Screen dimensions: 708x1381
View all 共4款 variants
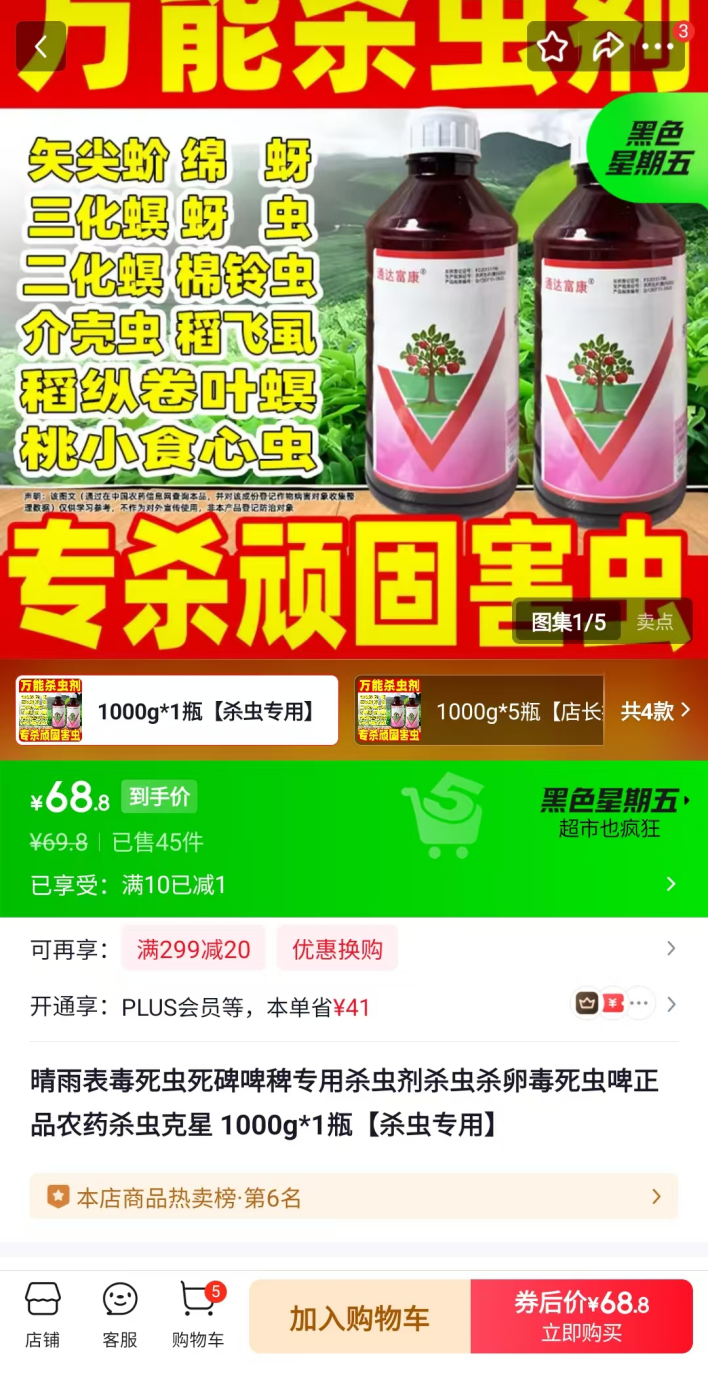click(656, 711)
